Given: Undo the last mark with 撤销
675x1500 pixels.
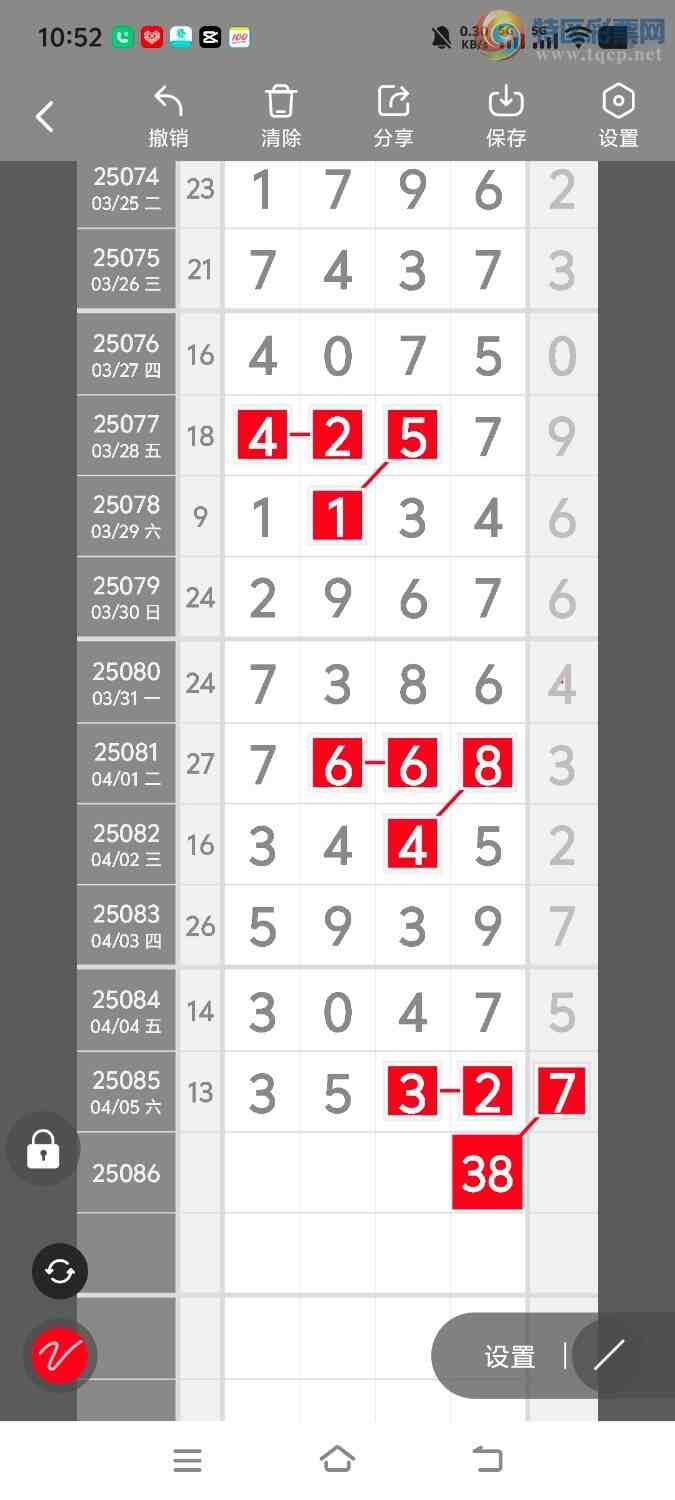Looking at the screenshot, I should click(x=168, y=117).
